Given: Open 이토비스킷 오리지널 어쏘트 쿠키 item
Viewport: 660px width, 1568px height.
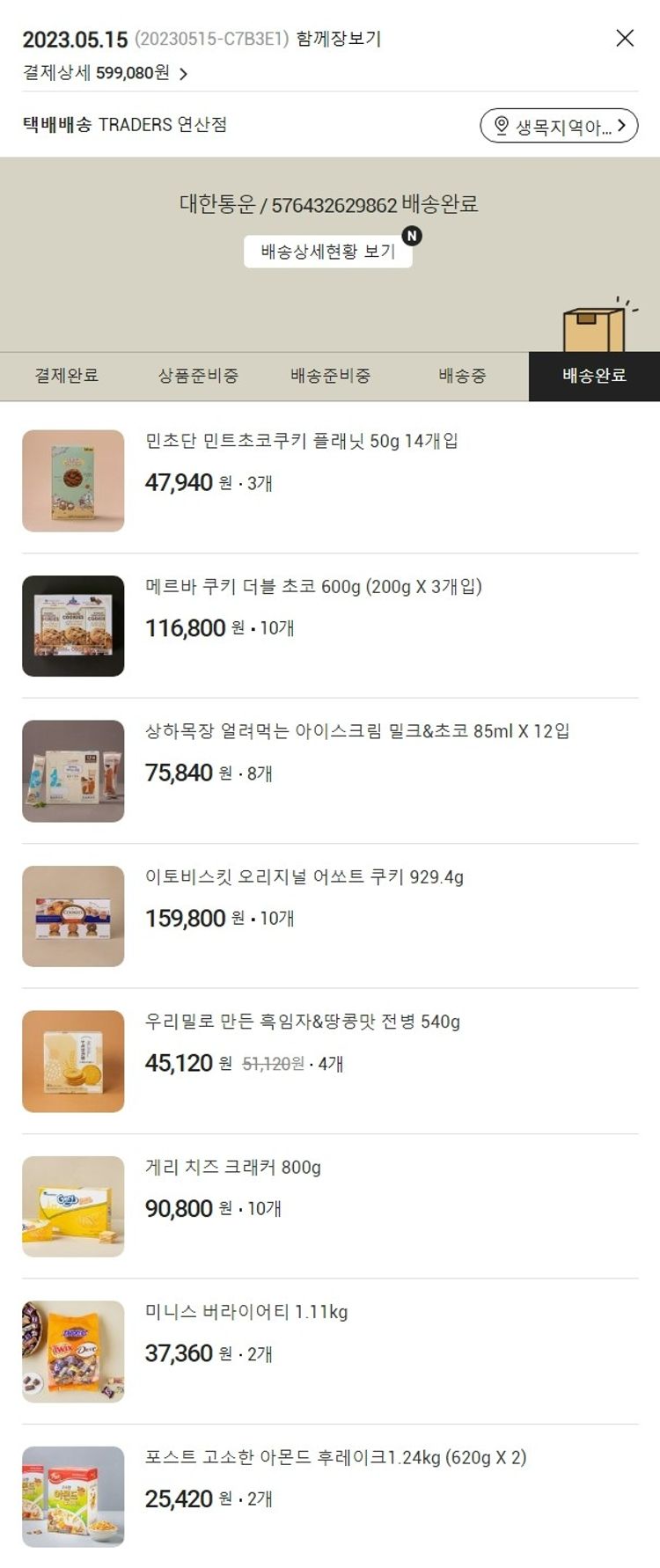Looking at the screenshot, I should (304, 876).
